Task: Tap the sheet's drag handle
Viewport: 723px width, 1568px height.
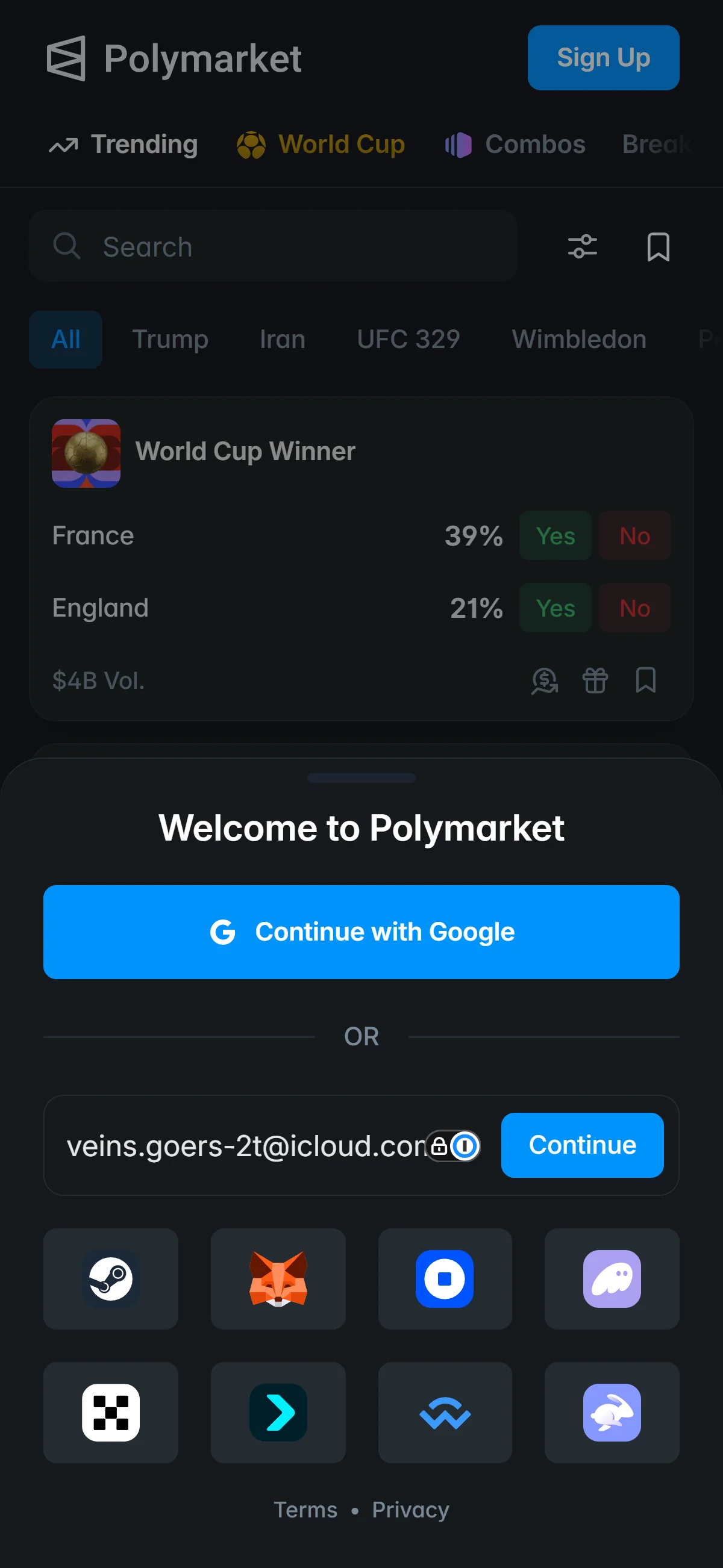Action: pos(361,778)
